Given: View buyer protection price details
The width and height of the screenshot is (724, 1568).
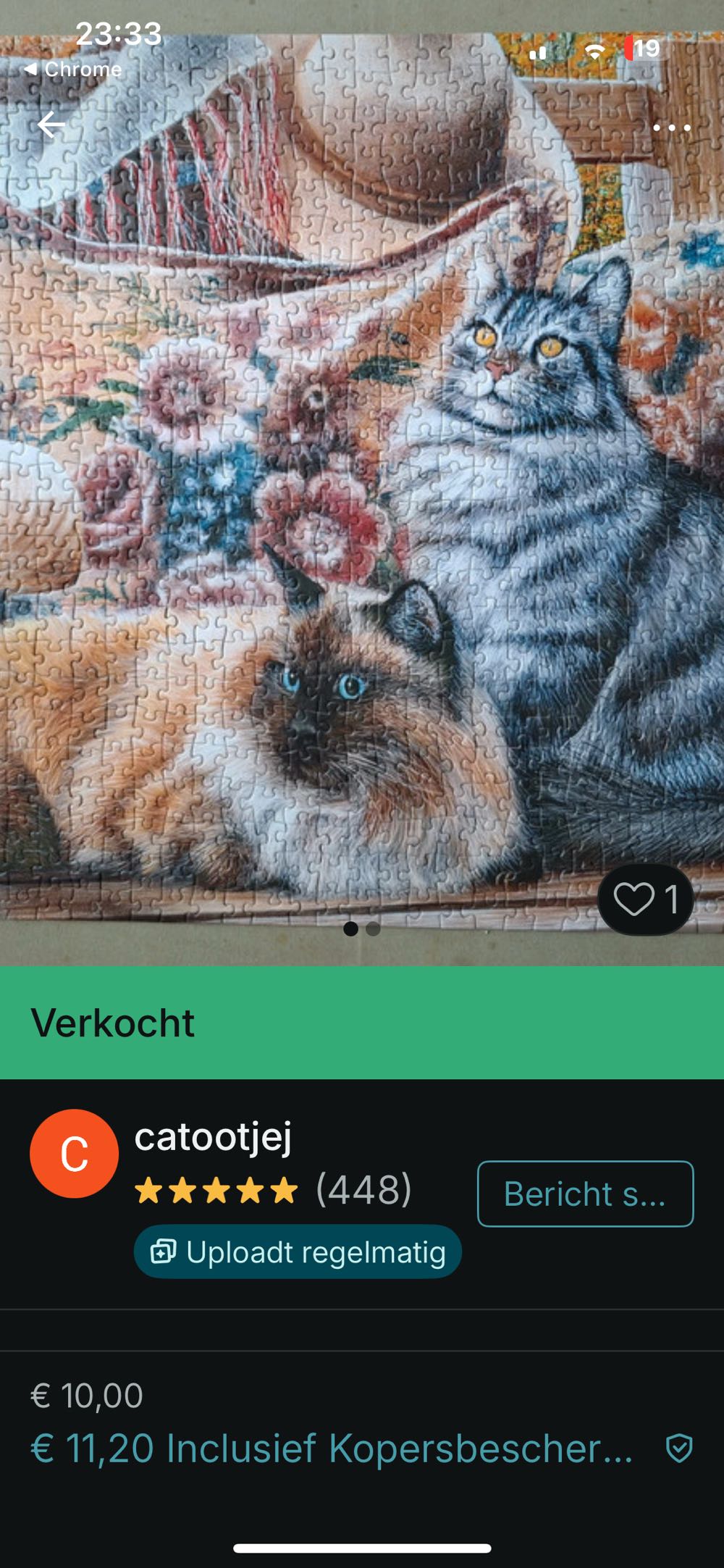Looking at the screenshot, I should 332,1448.
